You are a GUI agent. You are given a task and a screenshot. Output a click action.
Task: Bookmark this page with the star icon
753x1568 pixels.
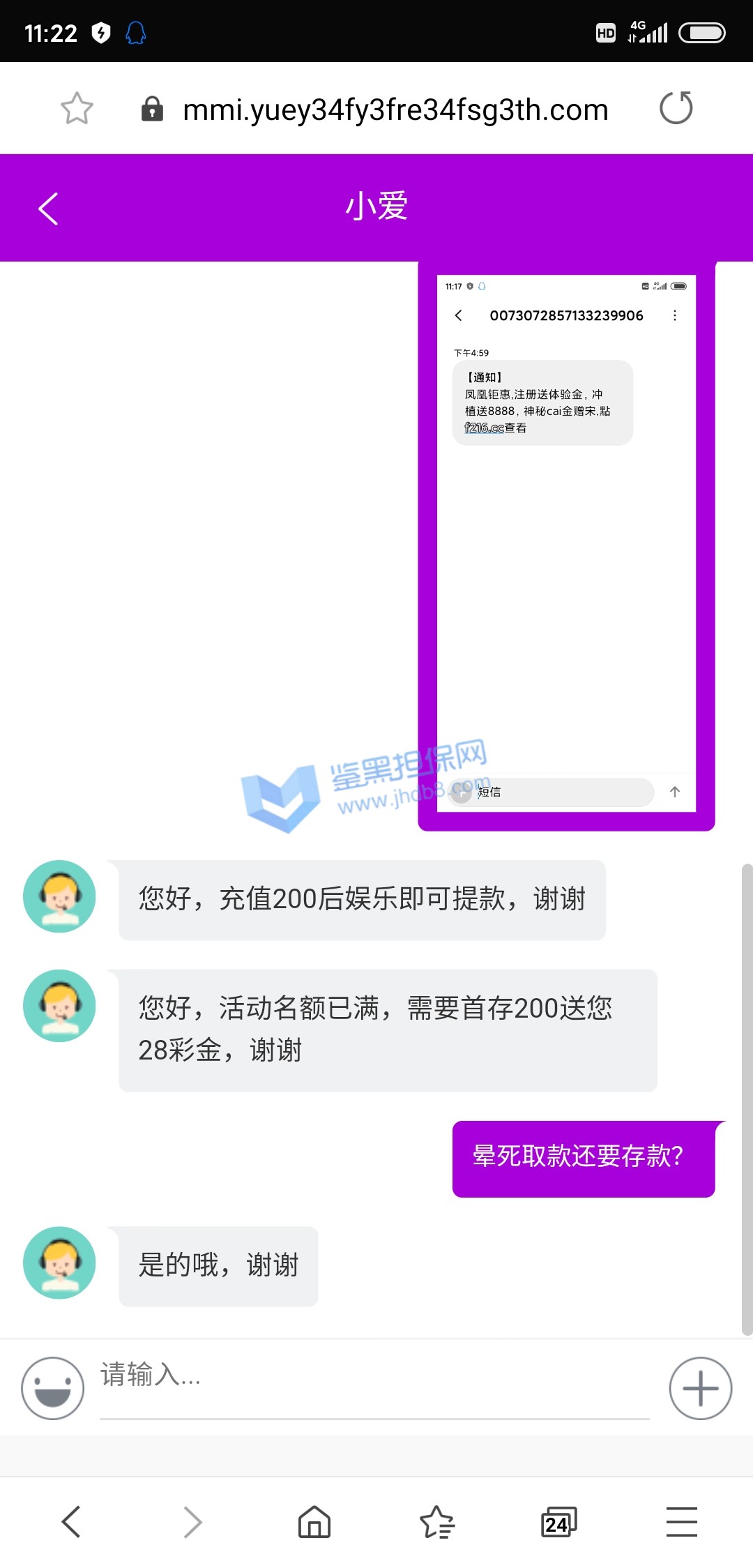(x=77, y=109)
